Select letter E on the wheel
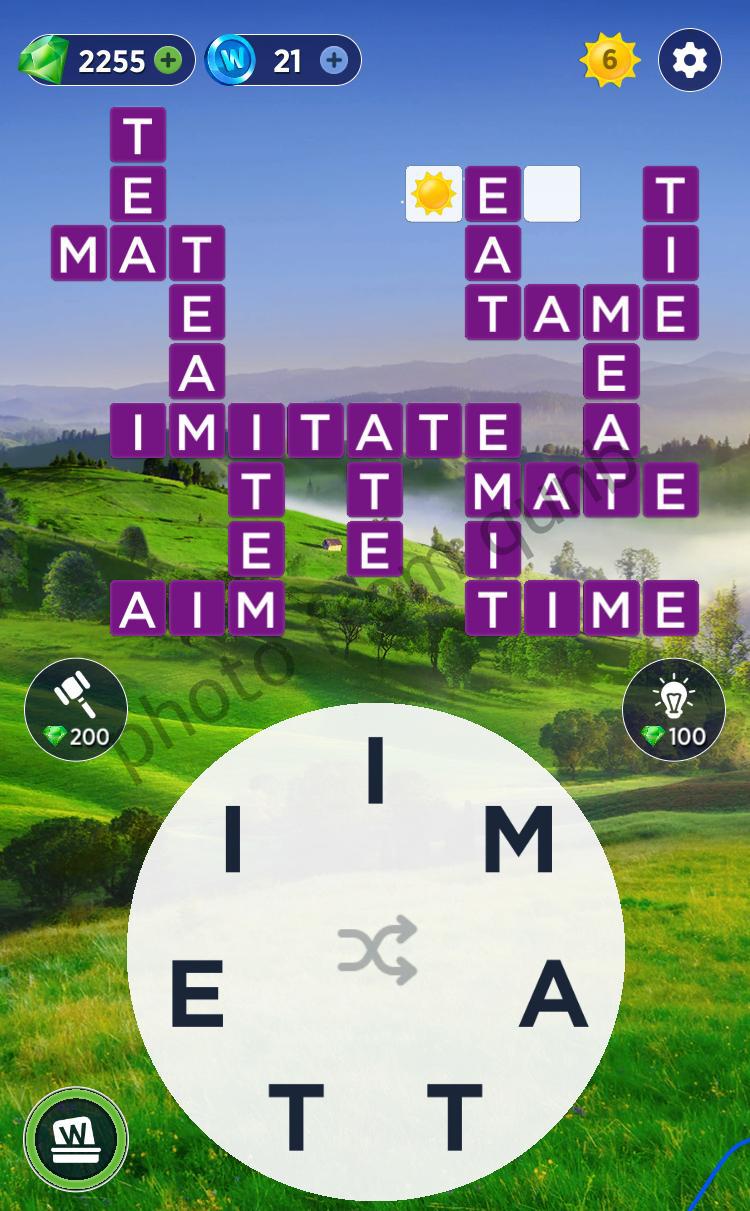This screenshot has width=750, height=1211. pos(197,998)
